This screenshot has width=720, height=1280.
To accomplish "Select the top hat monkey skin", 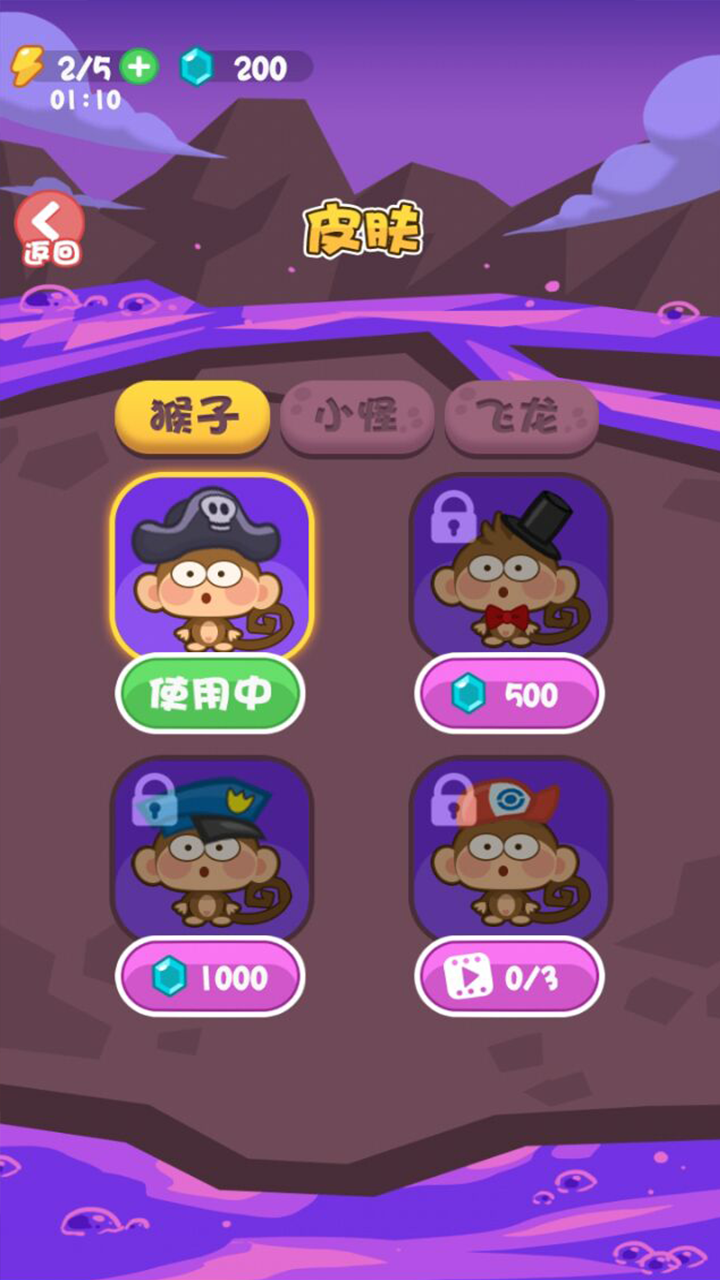I will click(x=510, y=564).
